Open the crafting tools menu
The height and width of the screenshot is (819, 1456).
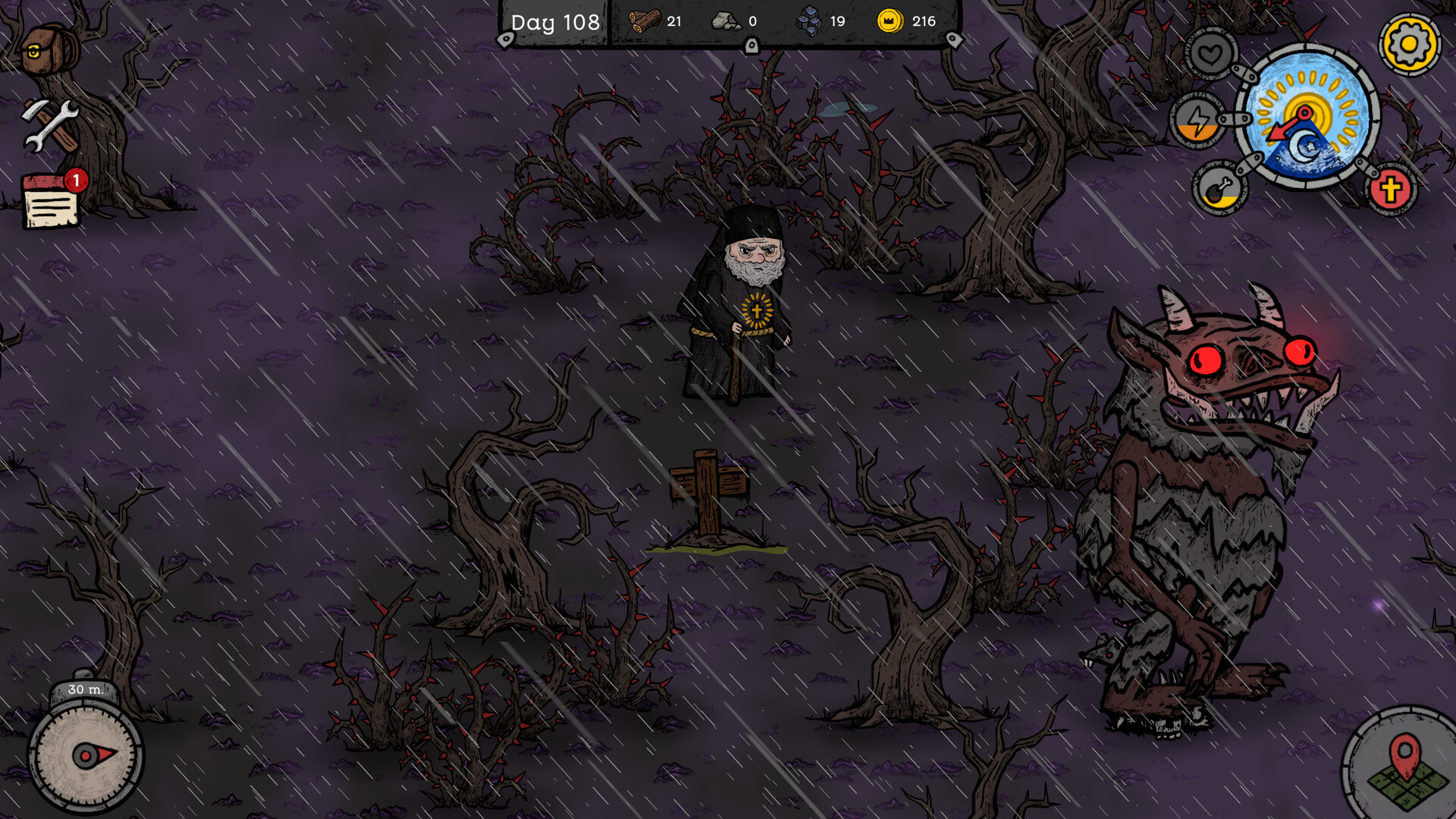coord(49,125)
